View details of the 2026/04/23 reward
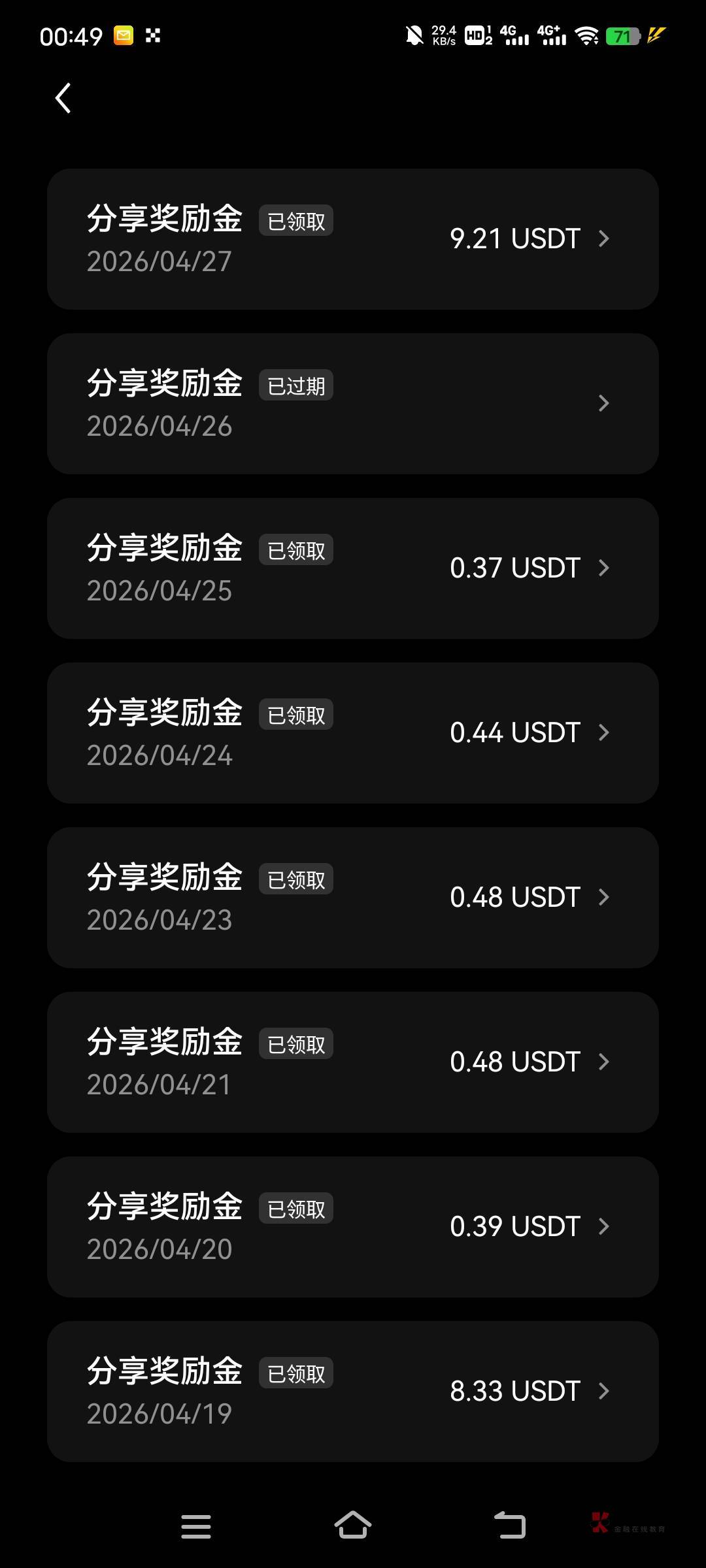This screenshot has width=706, height=1568. (352, 898)
